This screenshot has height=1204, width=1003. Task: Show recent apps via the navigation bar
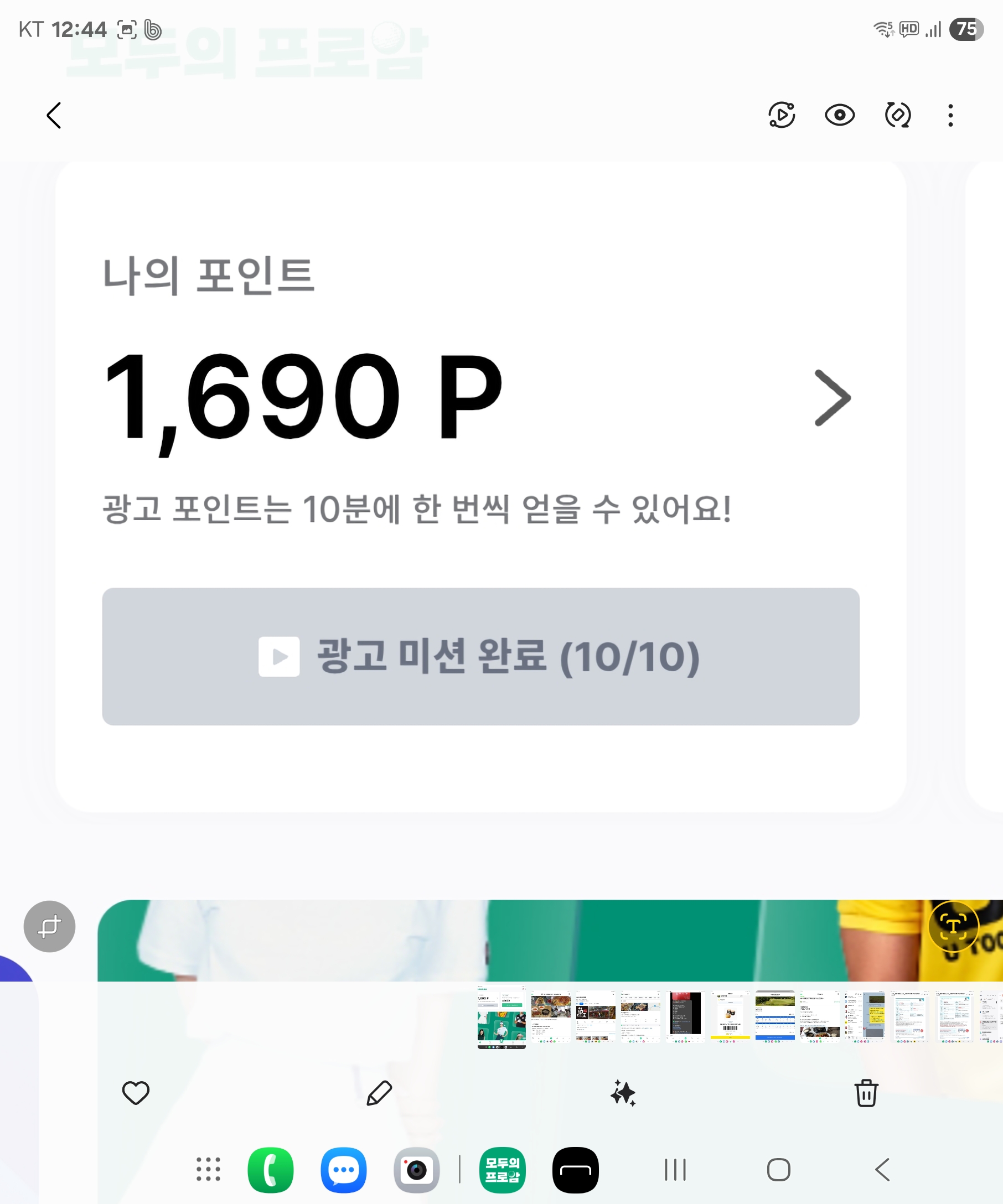coord(675,1170)
